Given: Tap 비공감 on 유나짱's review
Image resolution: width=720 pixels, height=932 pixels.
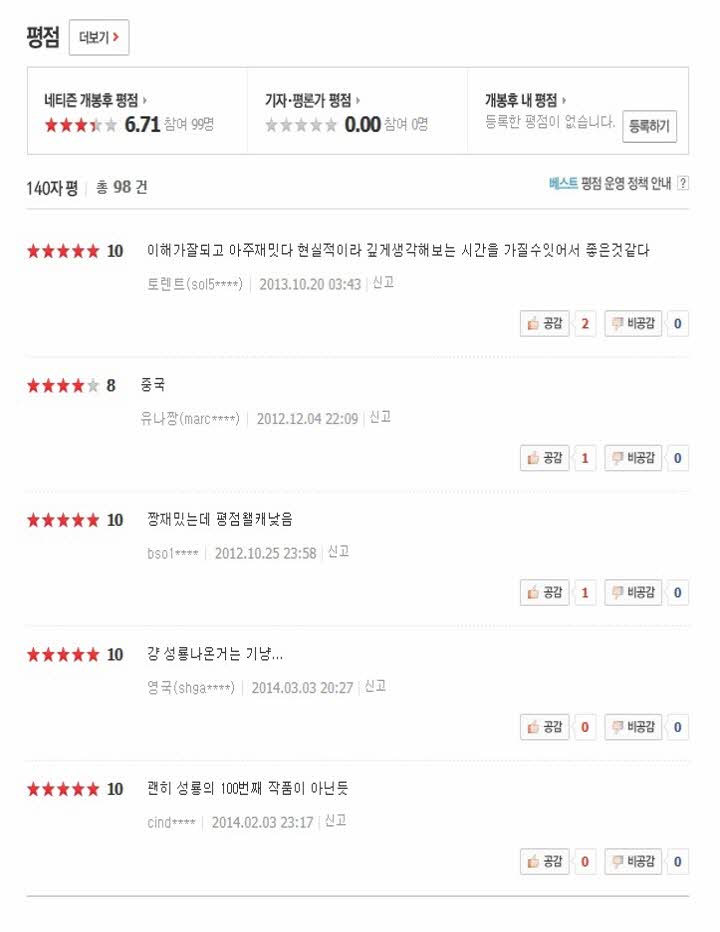Looking at the screenshot, I should tap(633, 458).
